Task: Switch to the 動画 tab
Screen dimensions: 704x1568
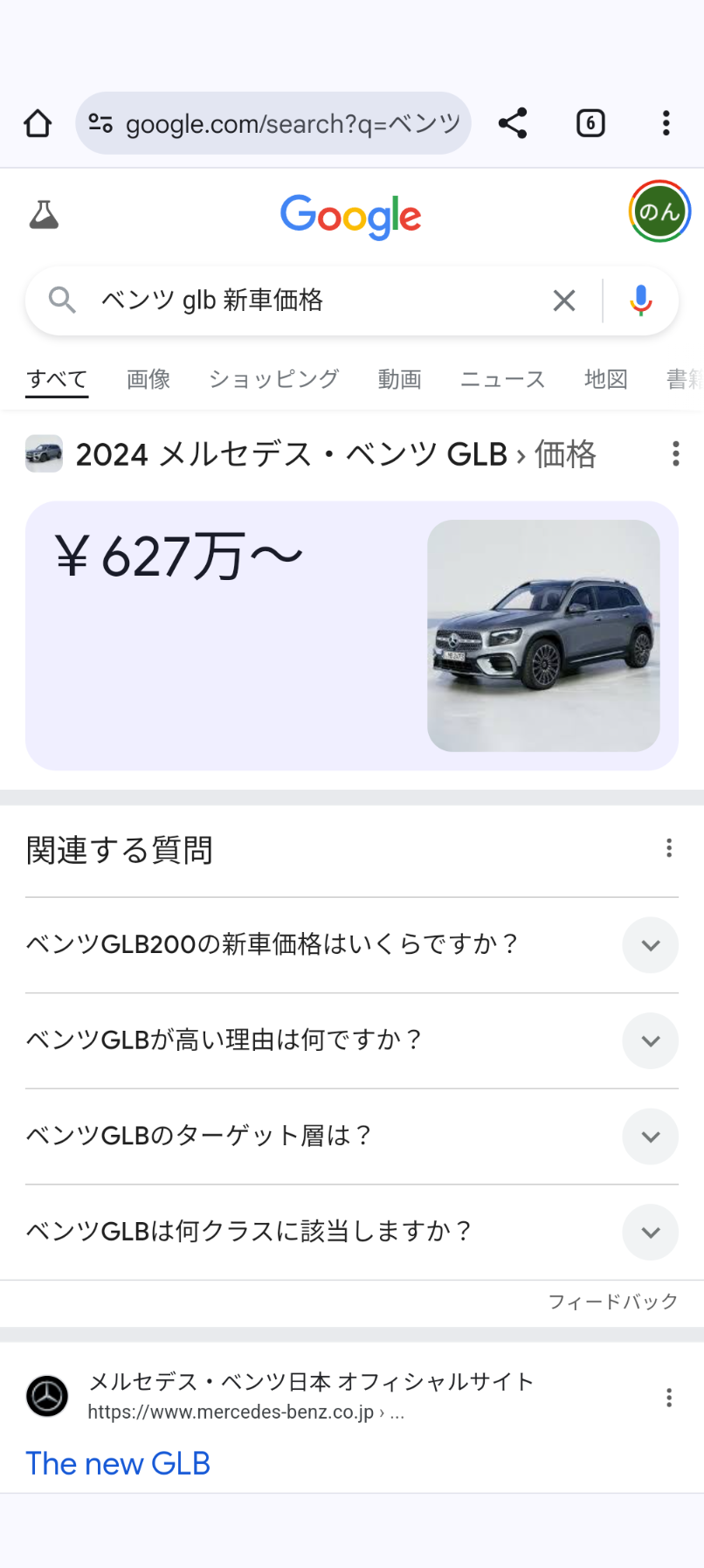Action: [x=399, y=379]
